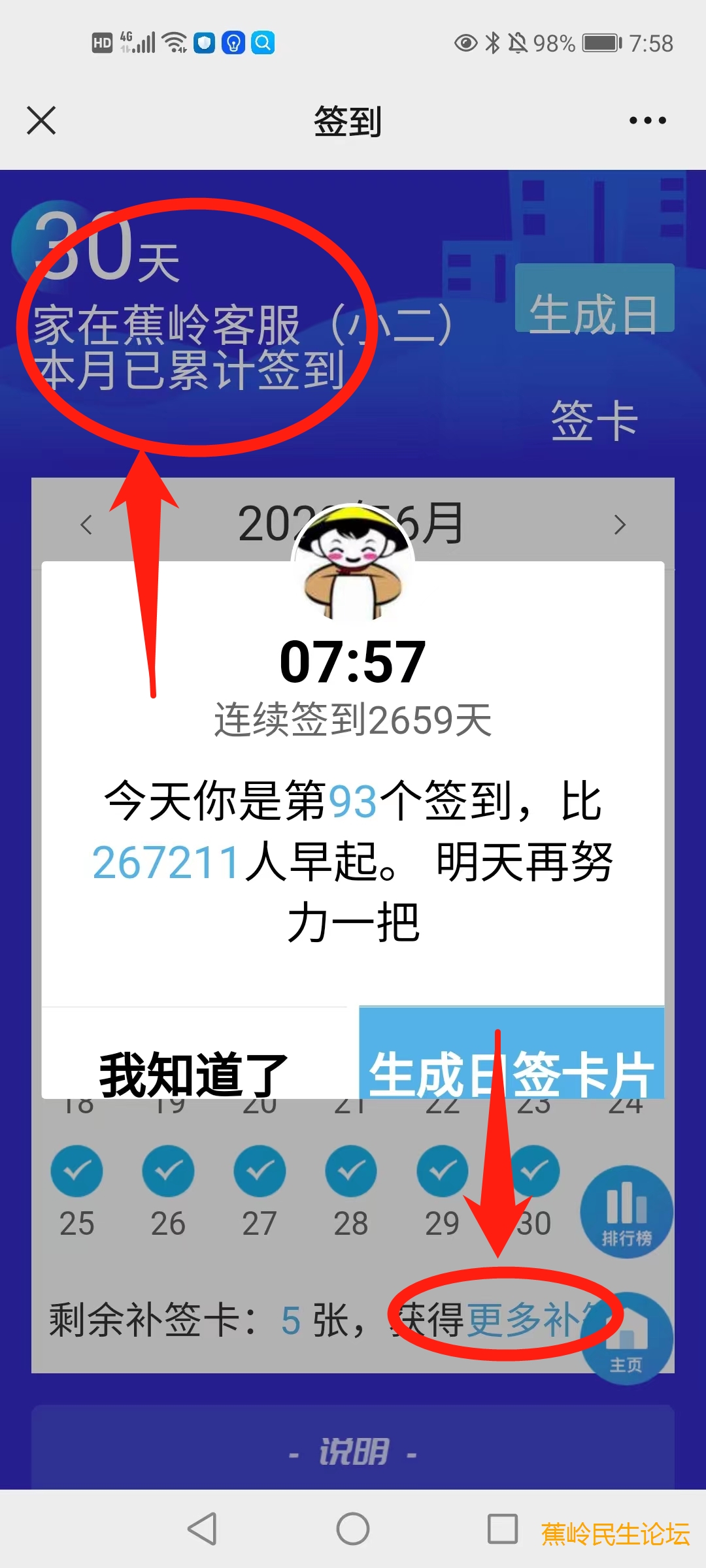
Task: Open the 排行榜 ranking button
Action: [626, 1212]
